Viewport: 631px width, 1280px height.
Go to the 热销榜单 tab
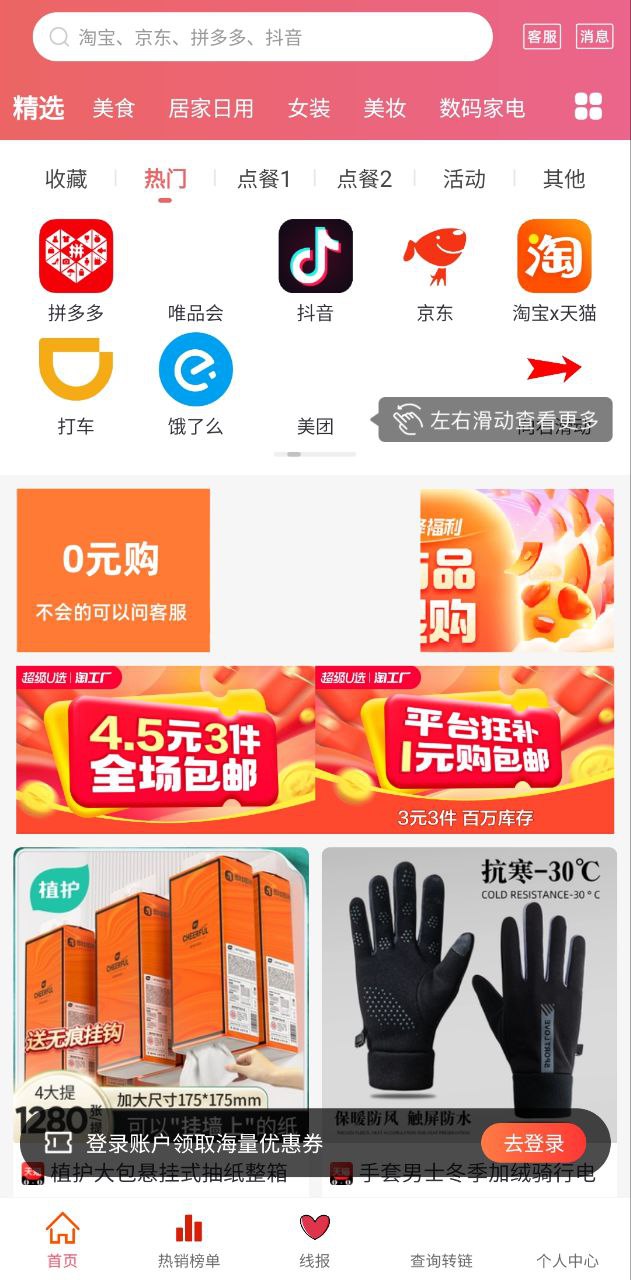[x=188, y=1241]
